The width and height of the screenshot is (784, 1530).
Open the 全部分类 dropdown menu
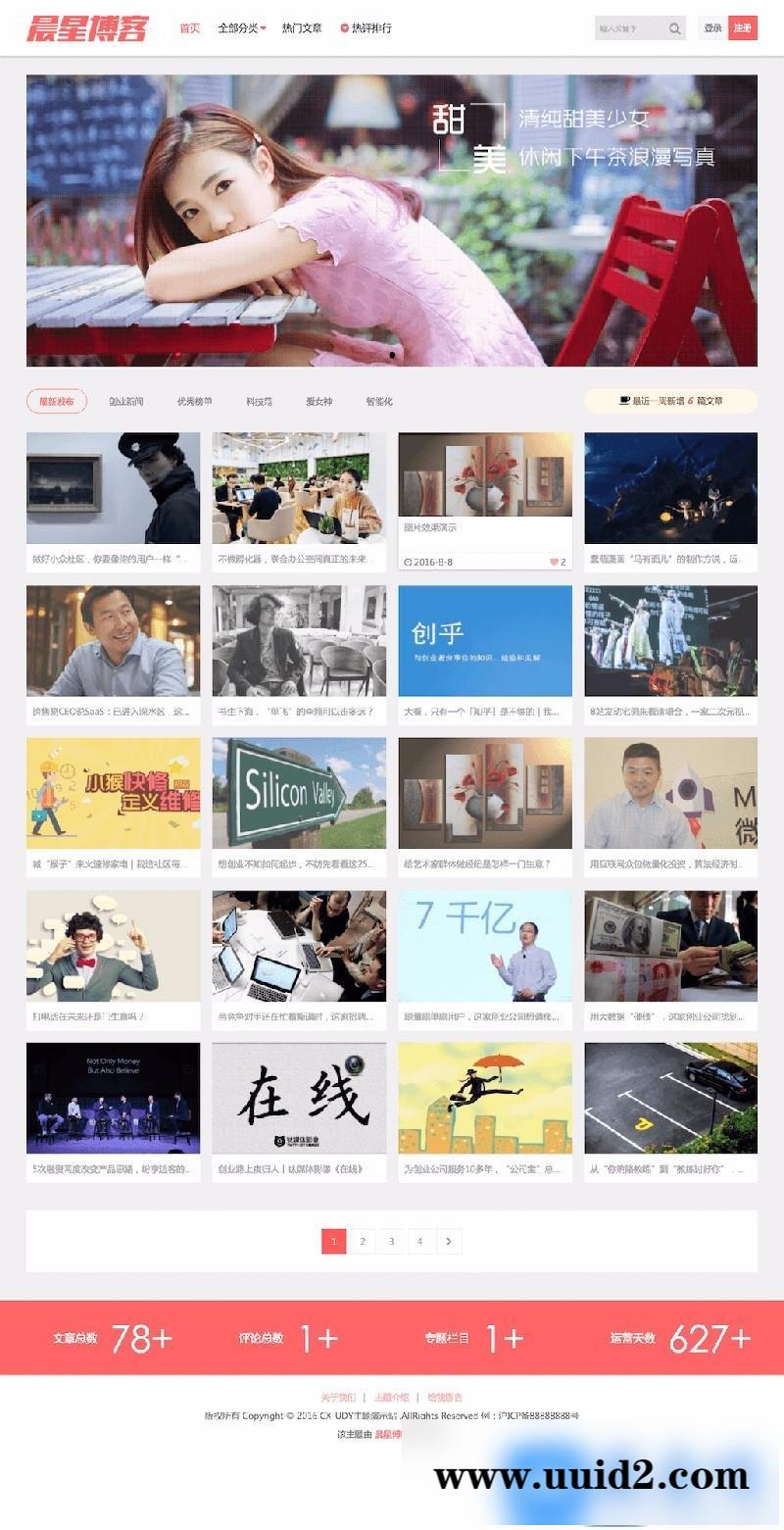click(235, 28)
